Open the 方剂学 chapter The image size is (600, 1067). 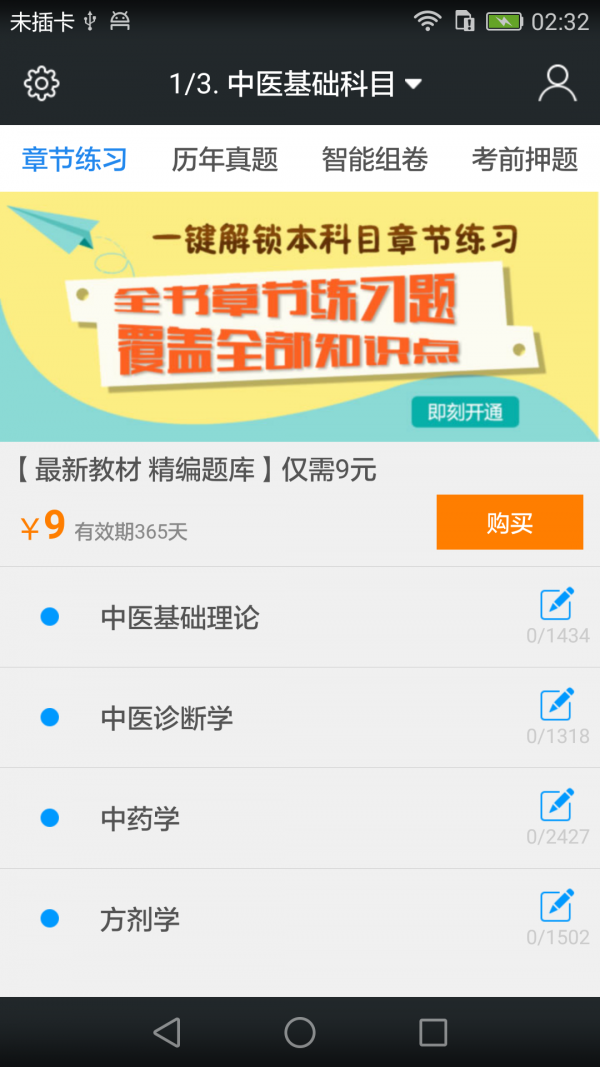click(140, 919)
